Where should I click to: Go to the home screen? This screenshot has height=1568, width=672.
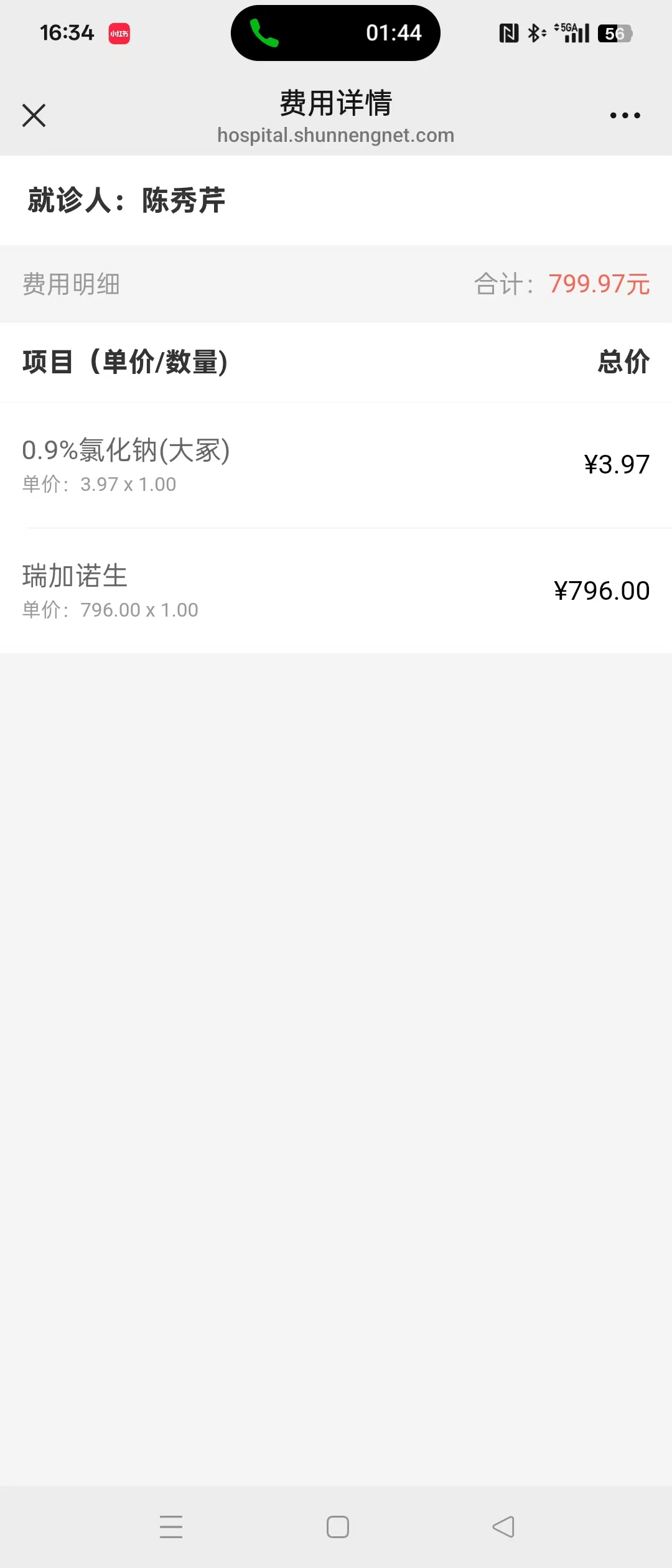coord(337,1526)
